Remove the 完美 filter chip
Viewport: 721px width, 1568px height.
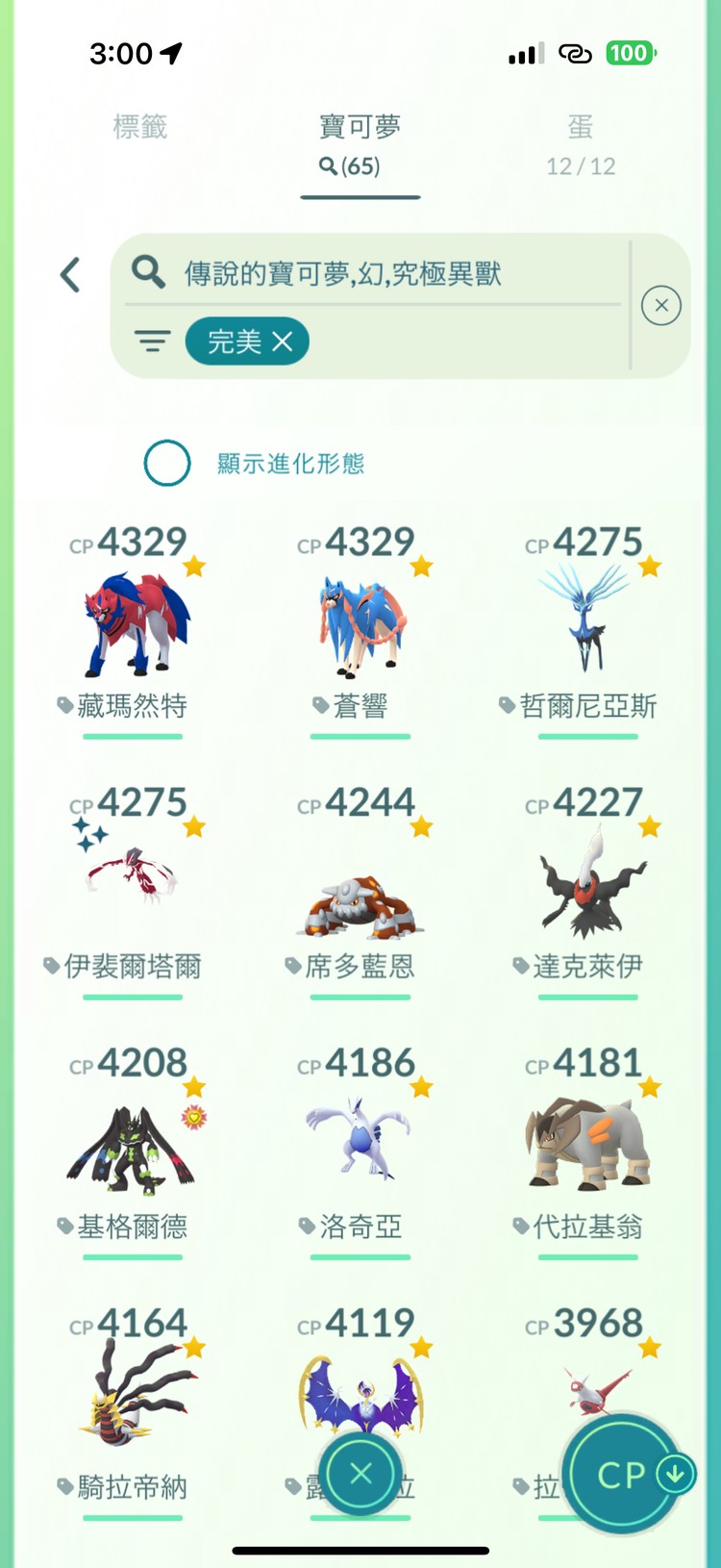280,341
